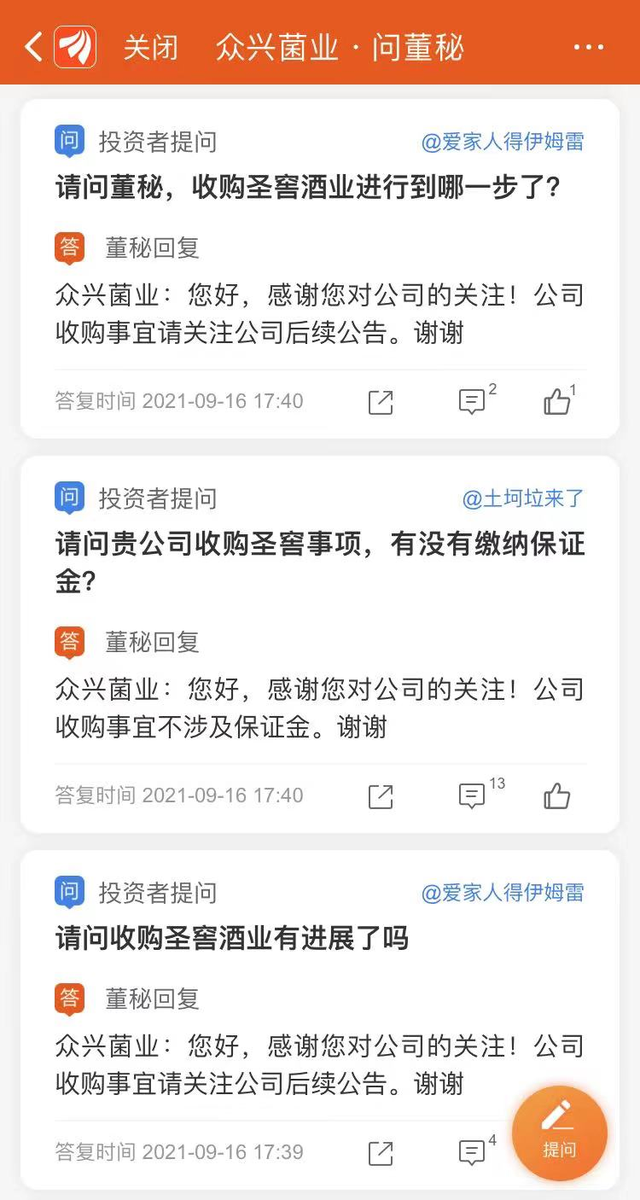Share the 有进展了吗 question answer
This screenshot has width=640, height=1200.
[x=381, y=1152]
